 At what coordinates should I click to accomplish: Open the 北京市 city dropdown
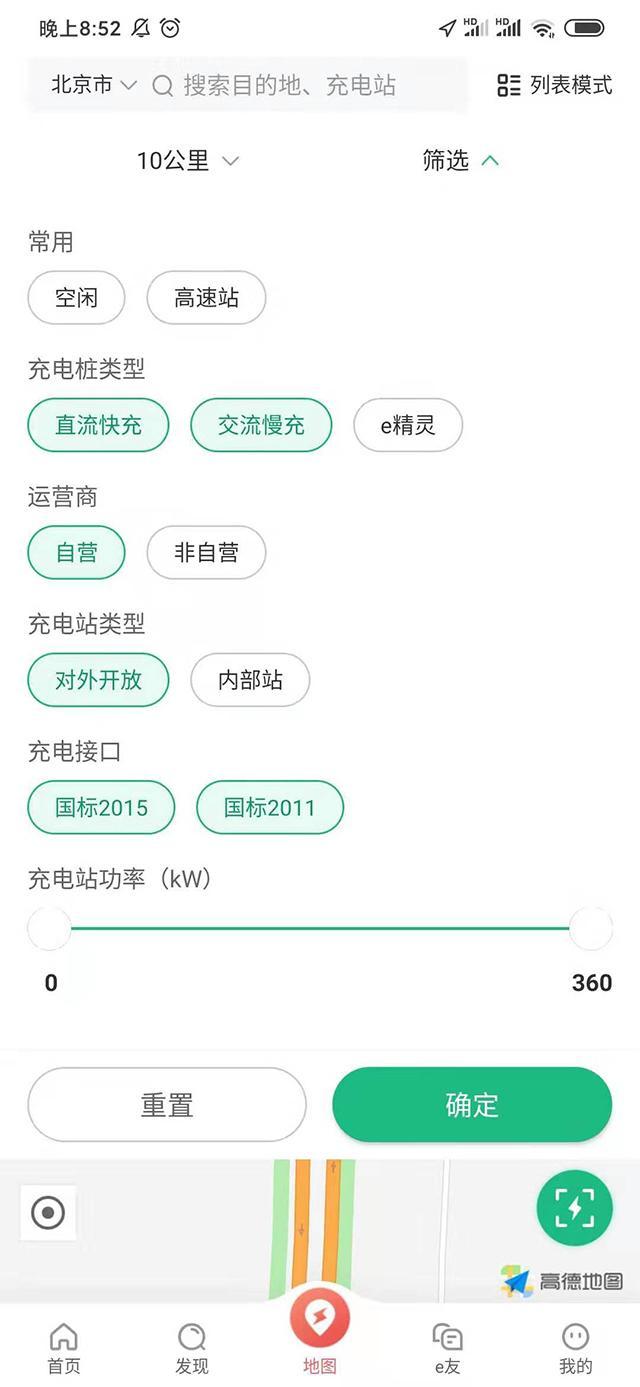[x=92, y=85]
